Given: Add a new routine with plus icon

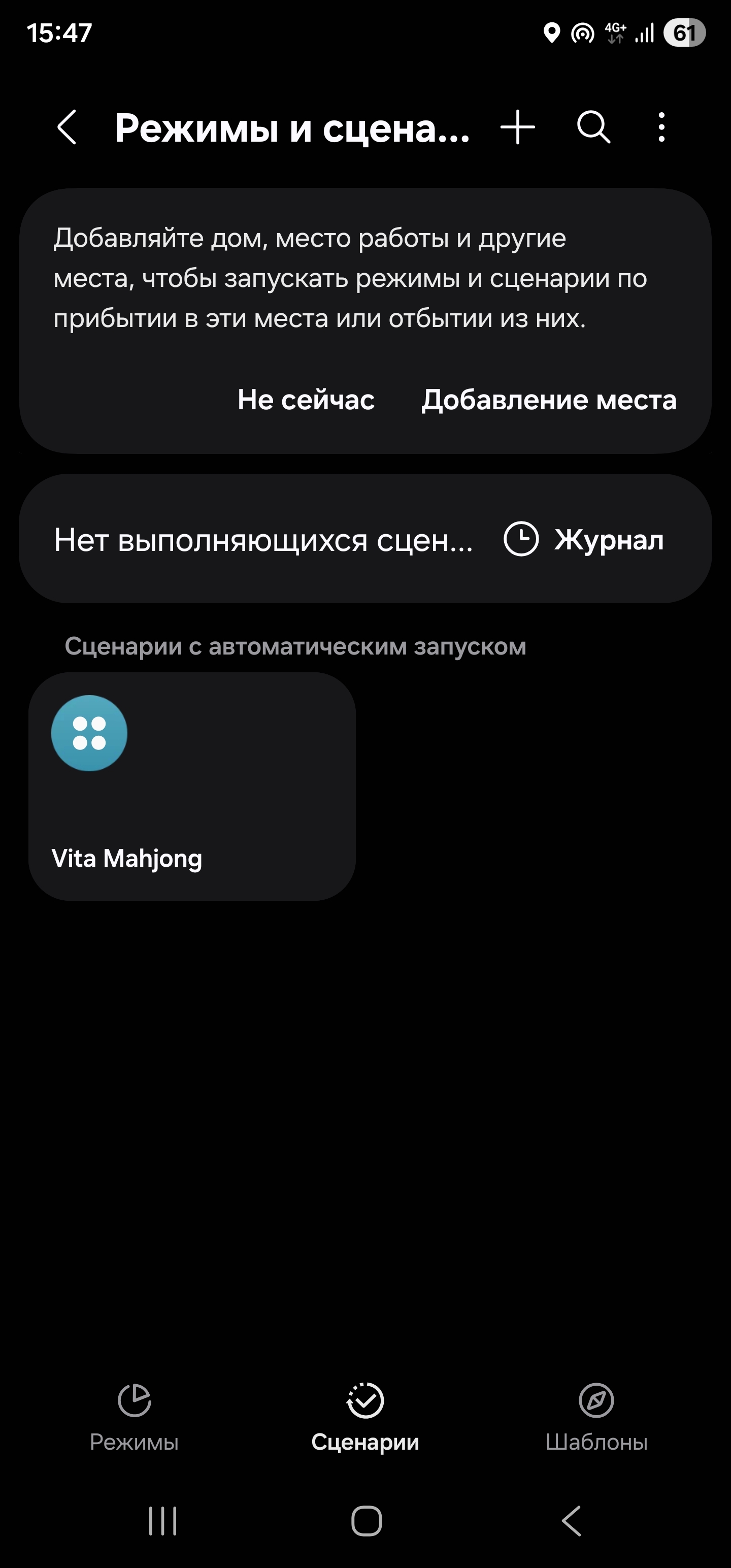Looking at the screenshot, I should tap(517, 127).
